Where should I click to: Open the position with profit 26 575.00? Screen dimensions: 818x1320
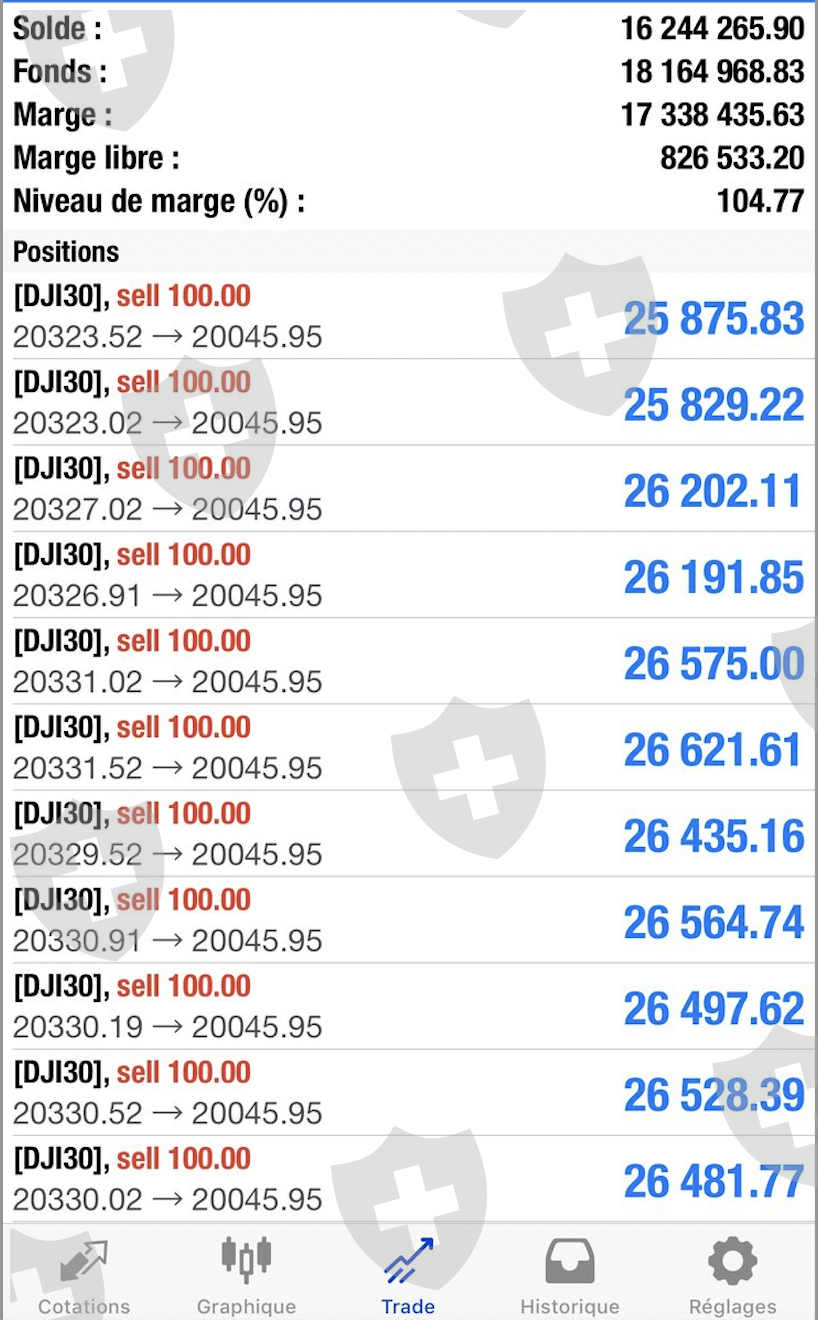(409, 661)
